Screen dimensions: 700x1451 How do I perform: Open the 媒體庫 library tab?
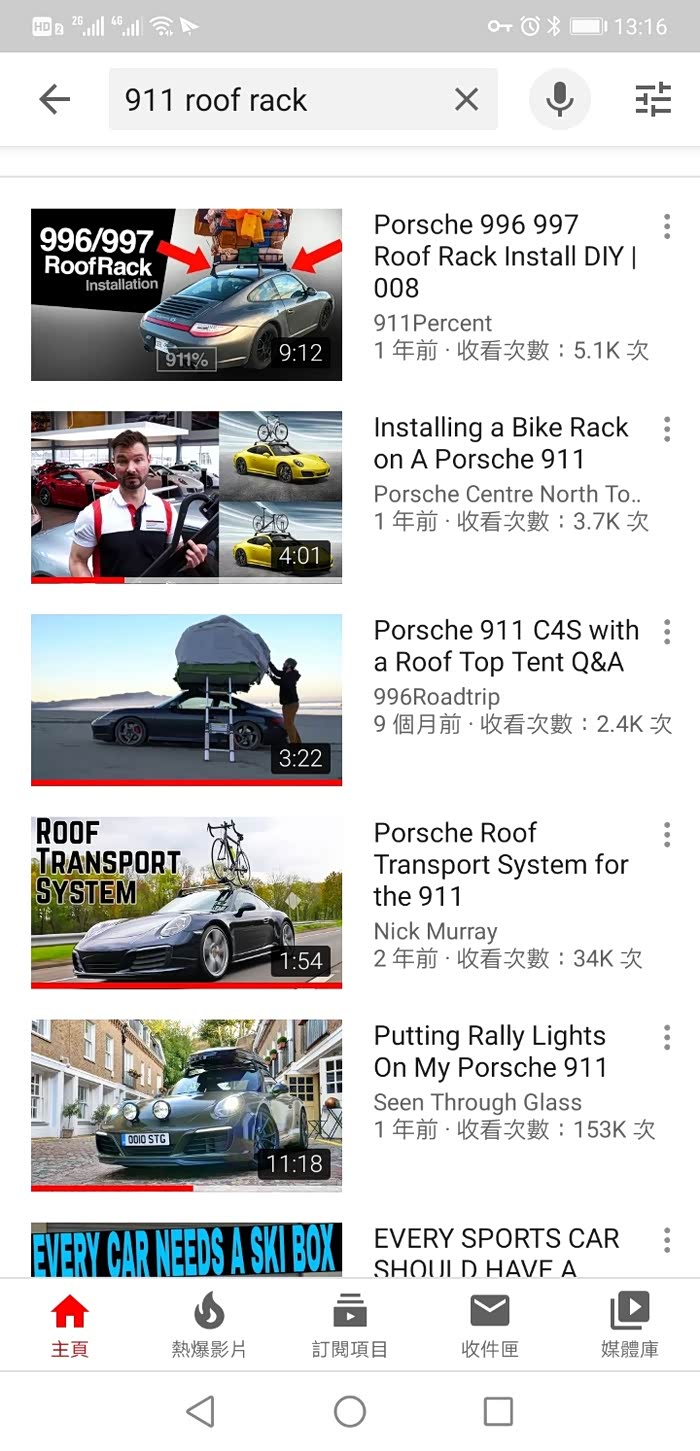[x=629, y=1324]
